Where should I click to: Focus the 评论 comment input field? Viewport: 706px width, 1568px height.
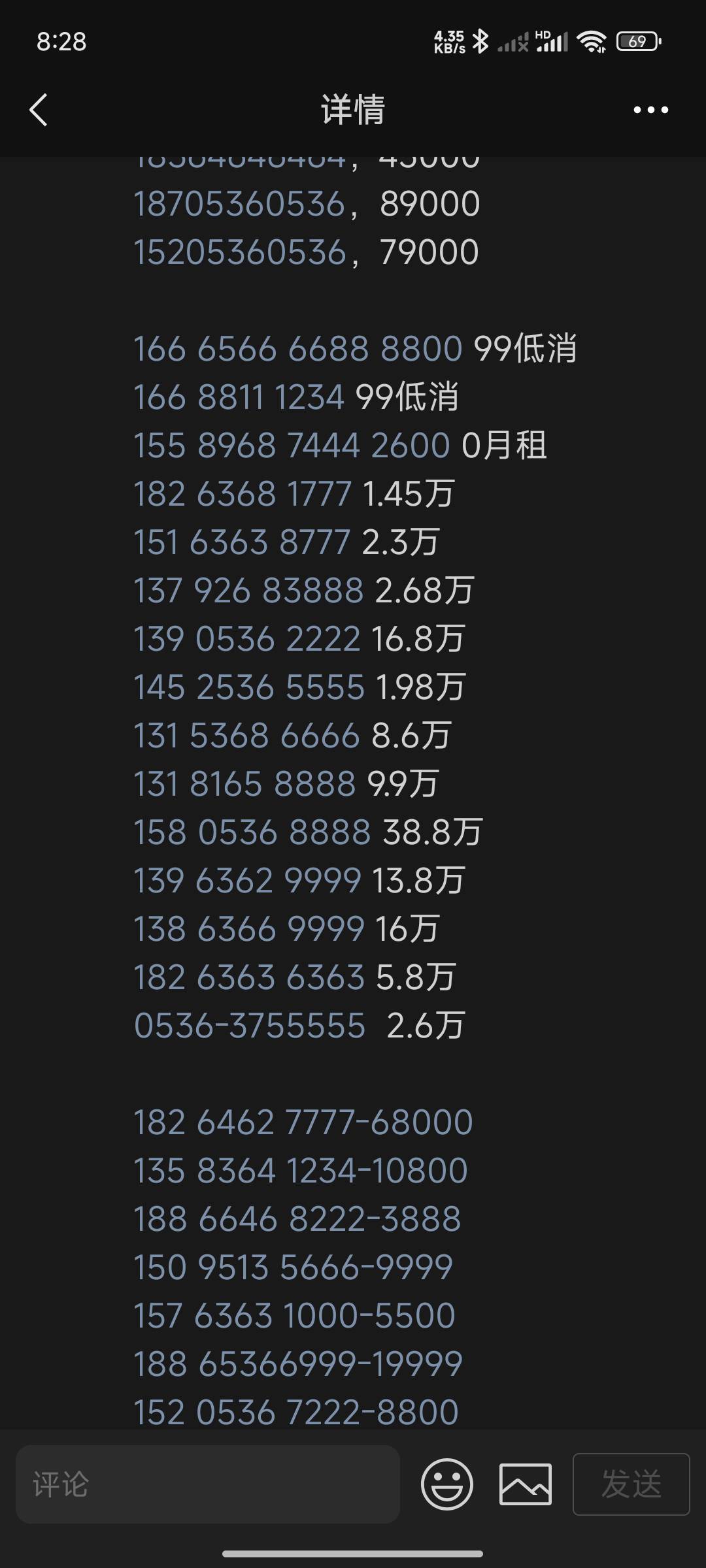[208, 1484]
